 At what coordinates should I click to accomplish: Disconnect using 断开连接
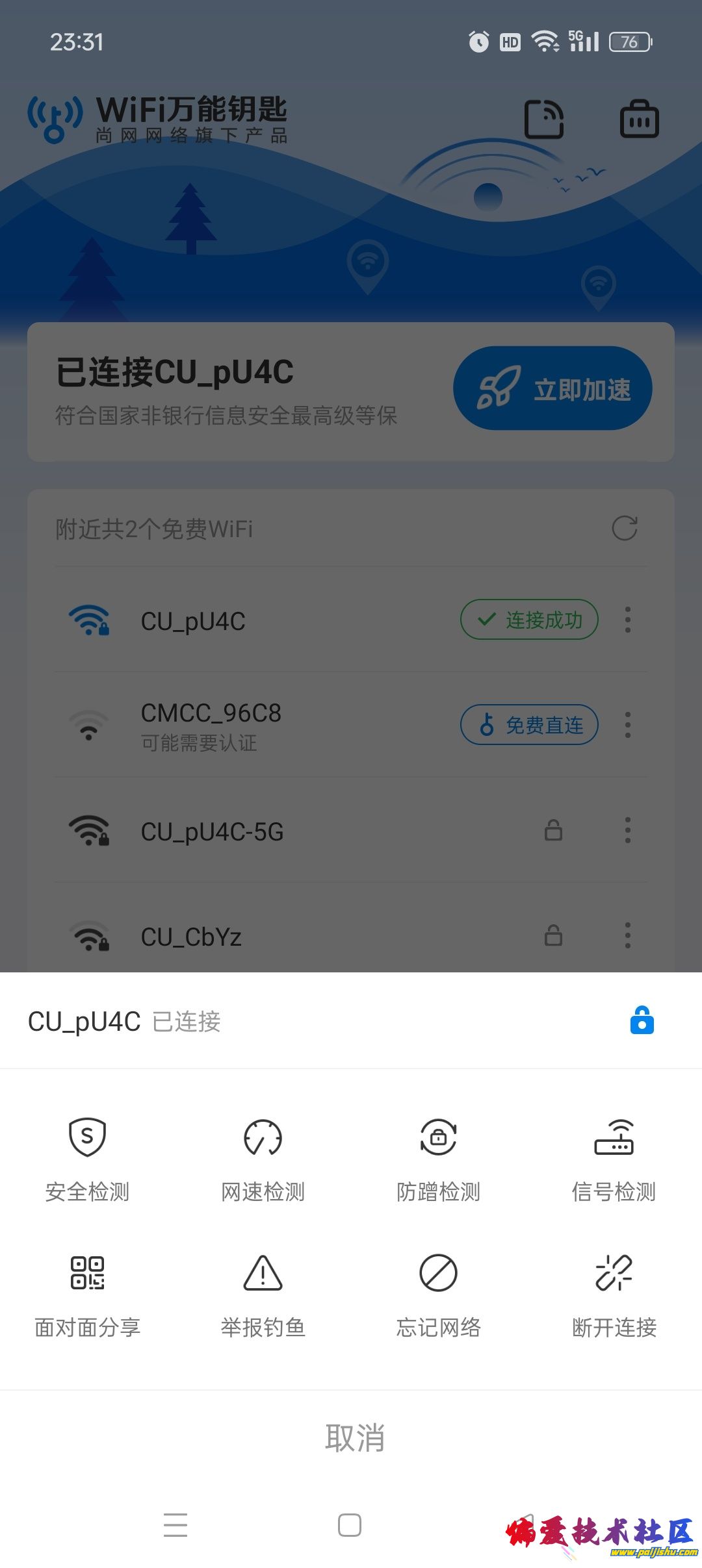tap(614, 1293)
